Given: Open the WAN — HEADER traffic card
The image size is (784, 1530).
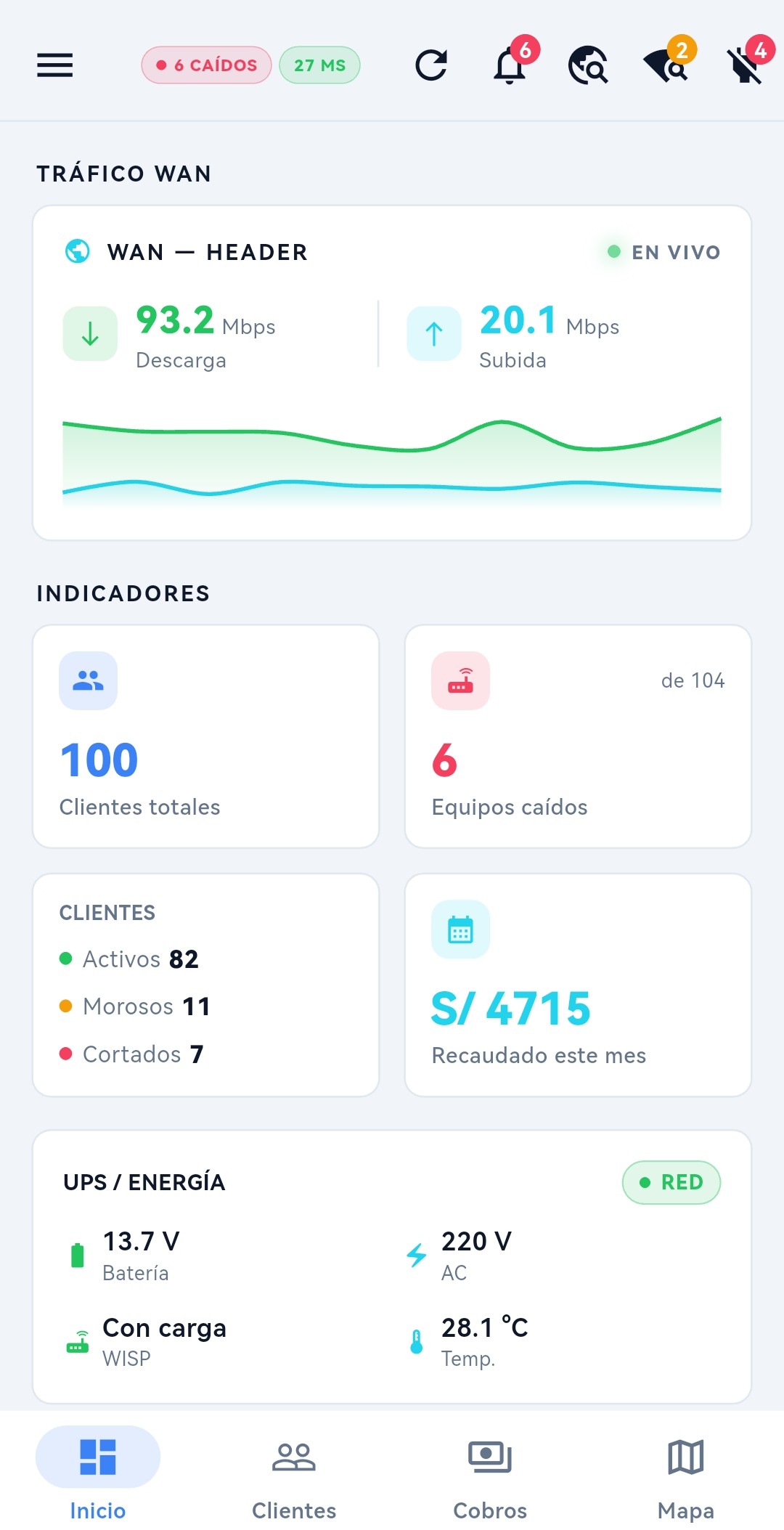Looking at the screenshot, I should [x=392, y=373].
